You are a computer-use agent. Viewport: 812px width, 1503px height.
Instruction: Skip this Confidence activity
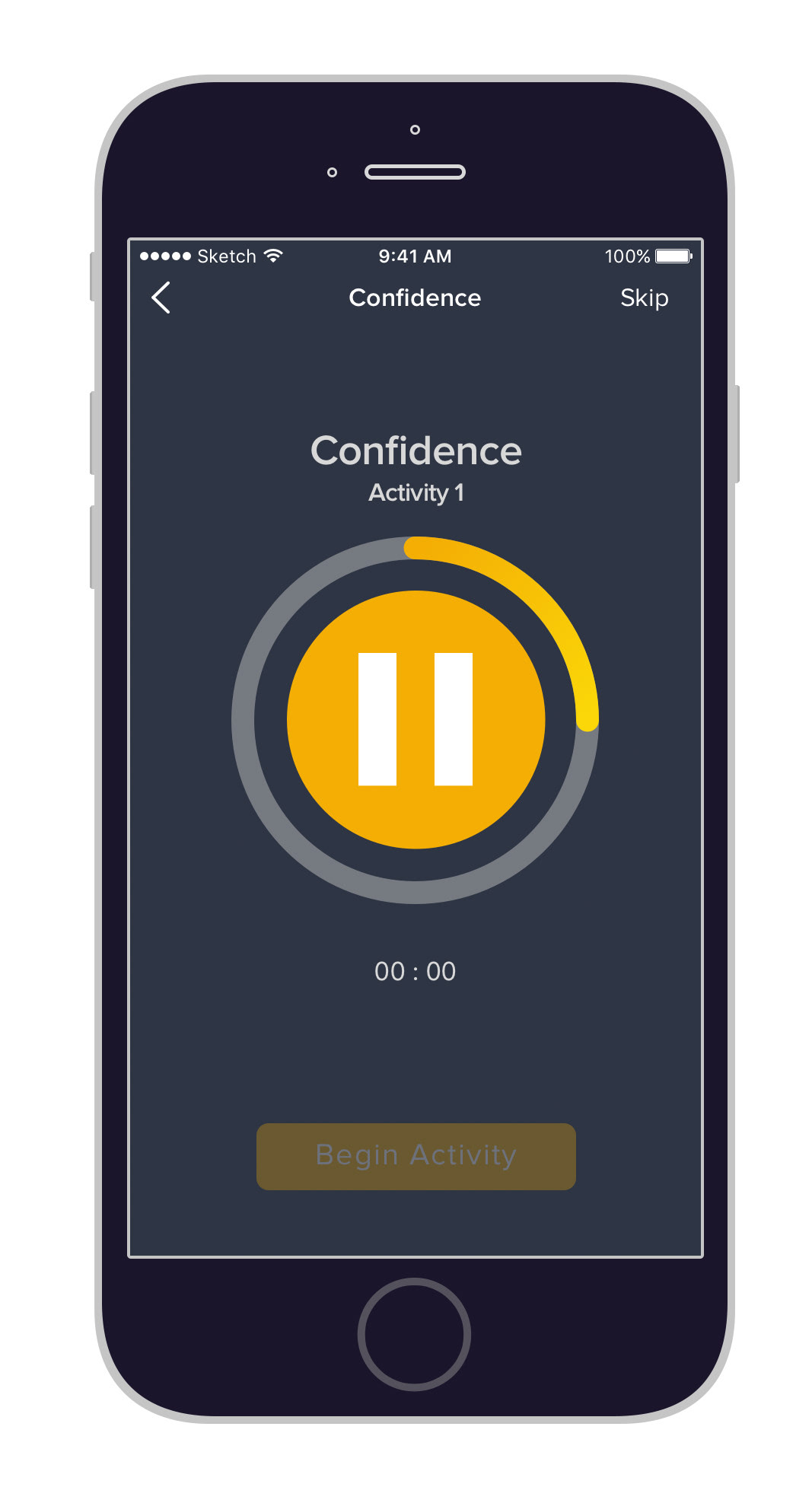644,298
